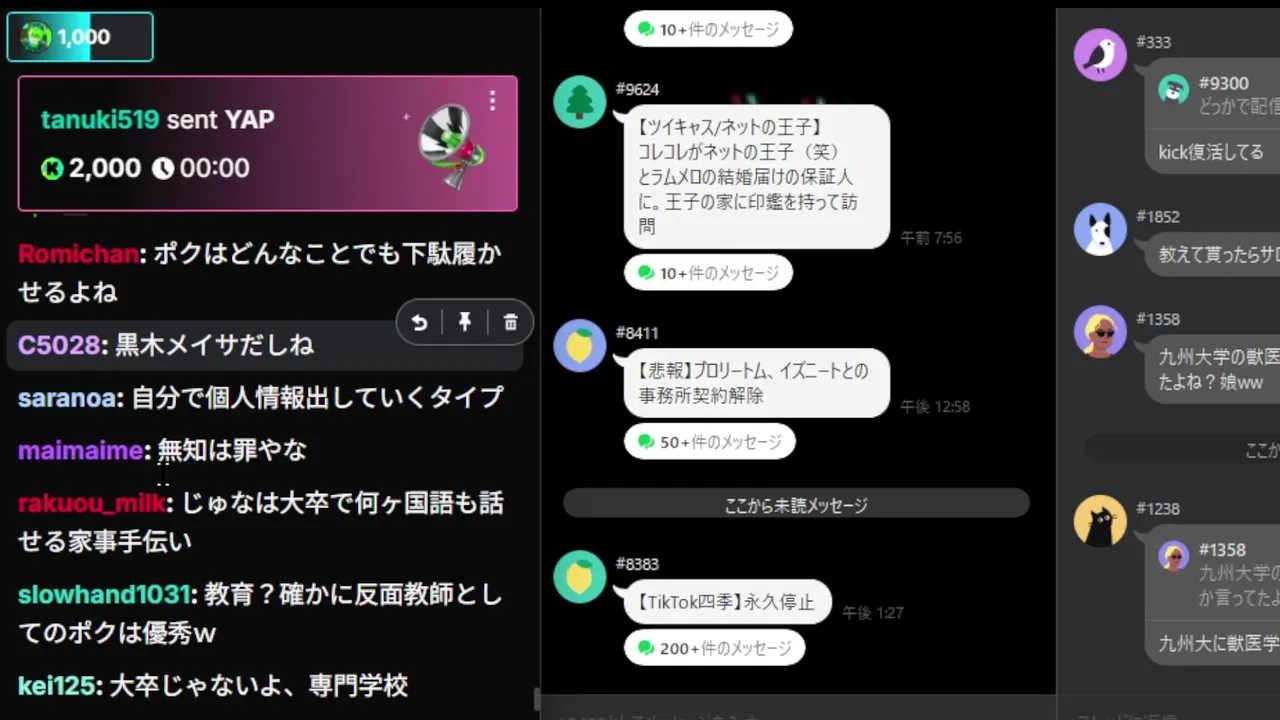The image size is (1280, 720).
Task: View profile avatar of user #1852
Action: click(1100, 229)
